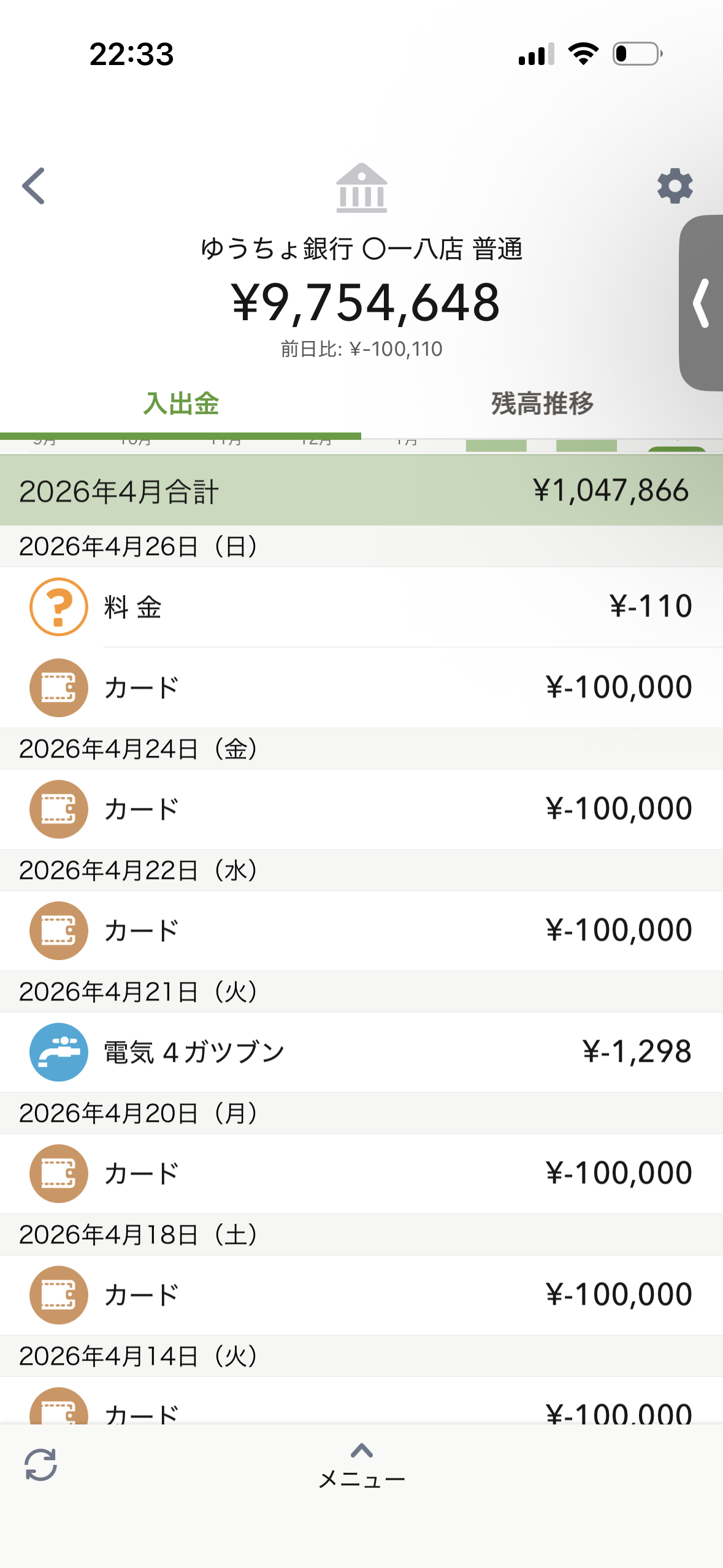723x1568 pixels.
Task: Open the 電気 4ガツブン payment entry
Action: pos(361,1052)
